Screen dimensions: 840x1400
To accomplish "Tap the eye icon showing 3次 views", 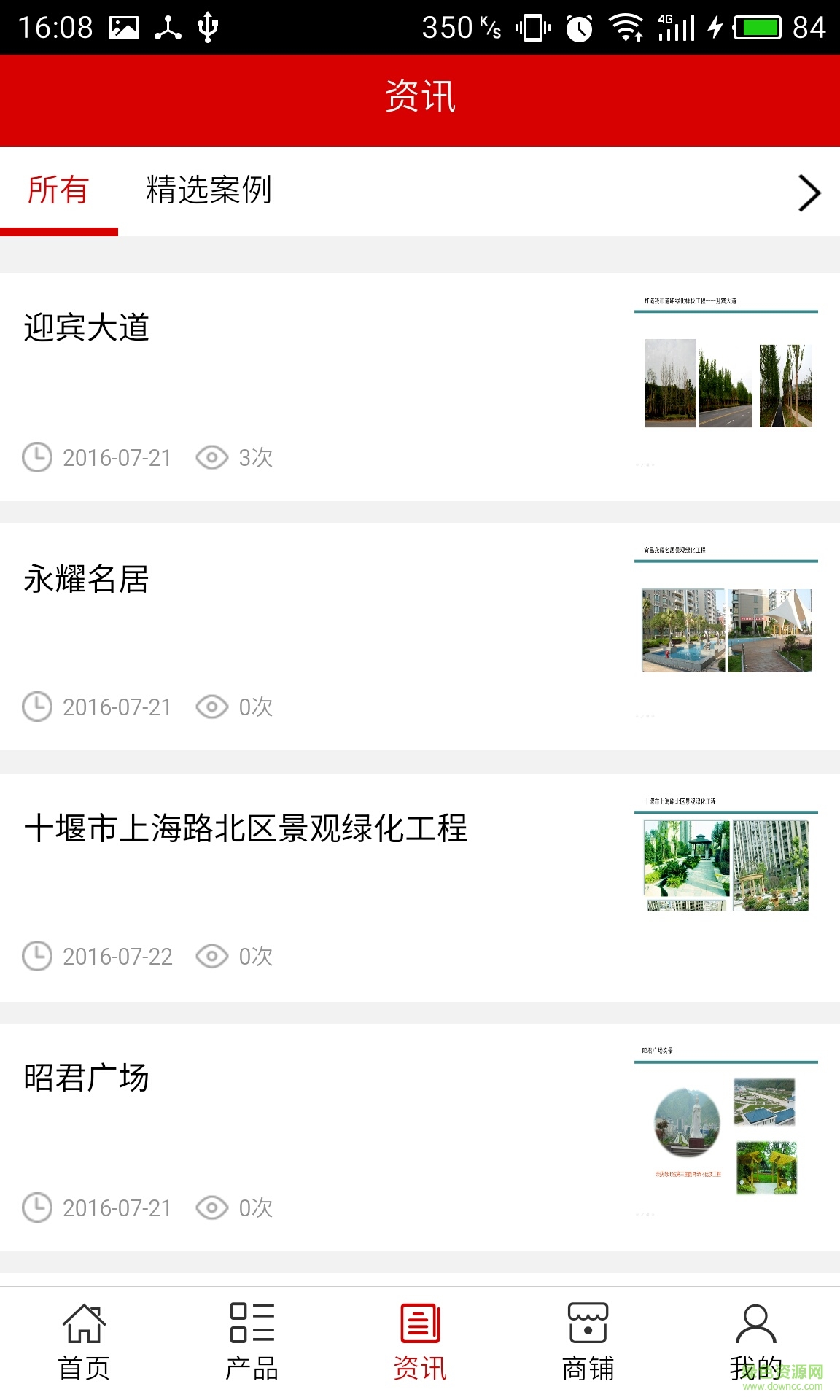I will 212,457.
